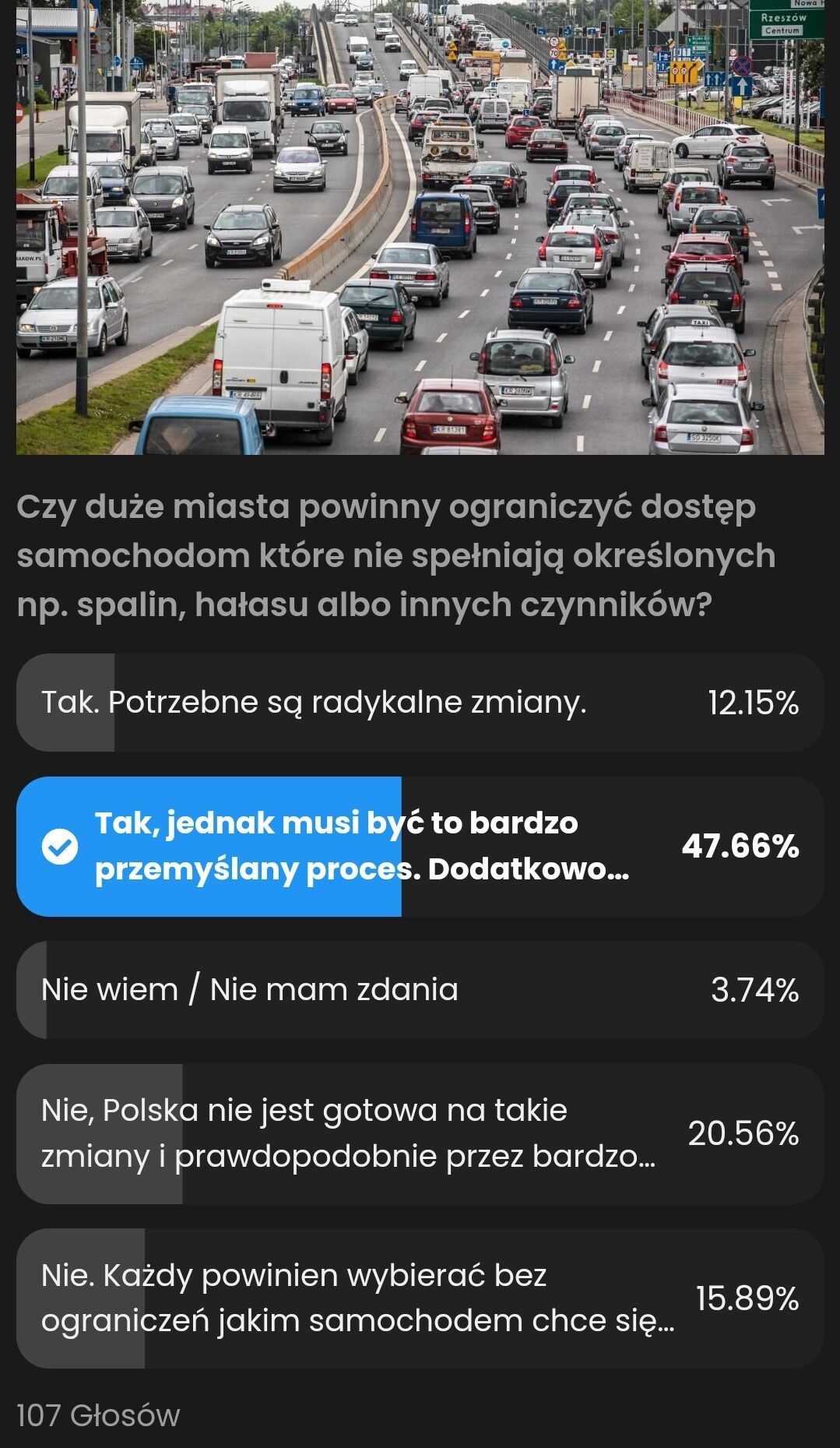Screen dimensions: 840x1448
Task: Tap the selected option "Tak, jednak musi być to bardzo przemyślany proces"
Action: point(420,846)
